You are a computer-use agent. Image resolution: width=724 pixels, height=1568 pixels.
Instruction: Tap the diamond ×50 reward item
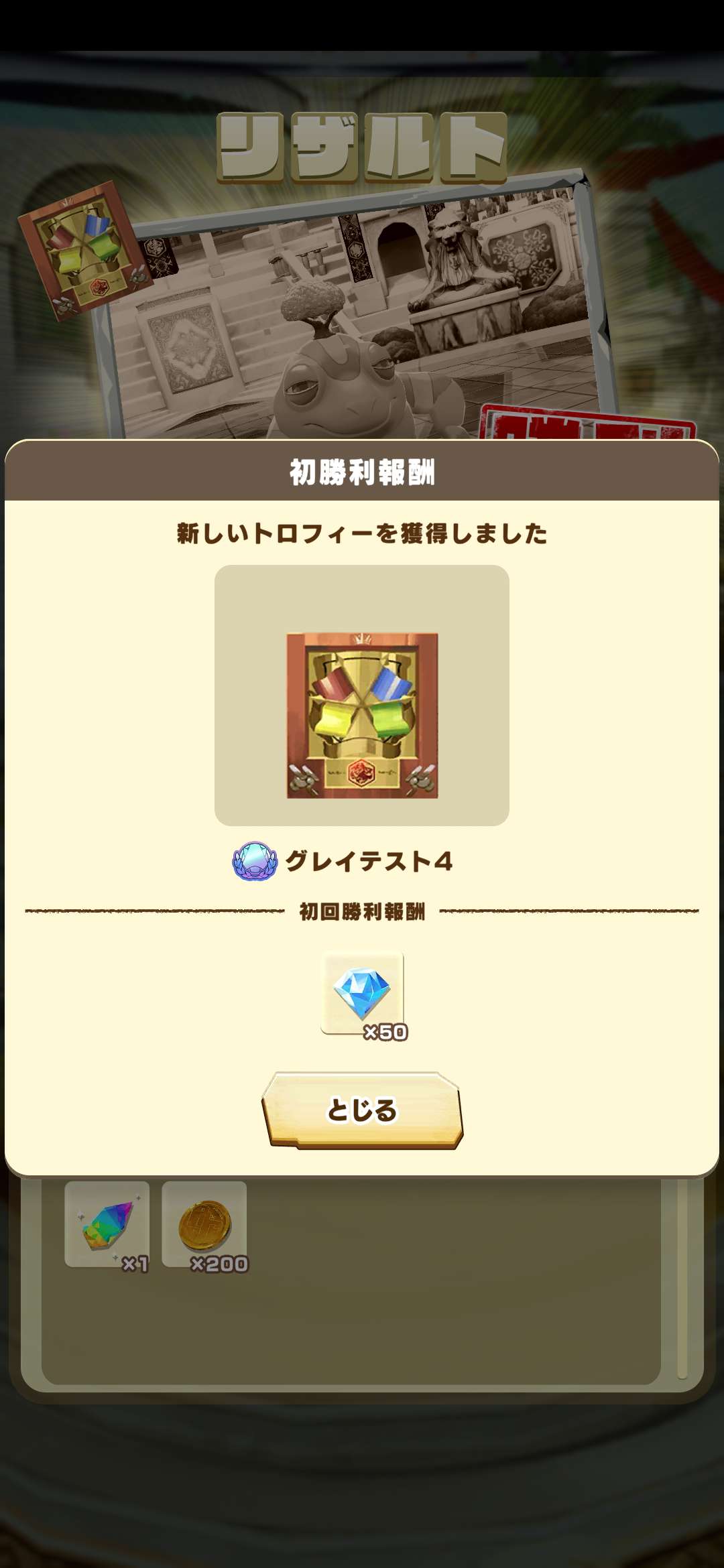tap(362, 994)
